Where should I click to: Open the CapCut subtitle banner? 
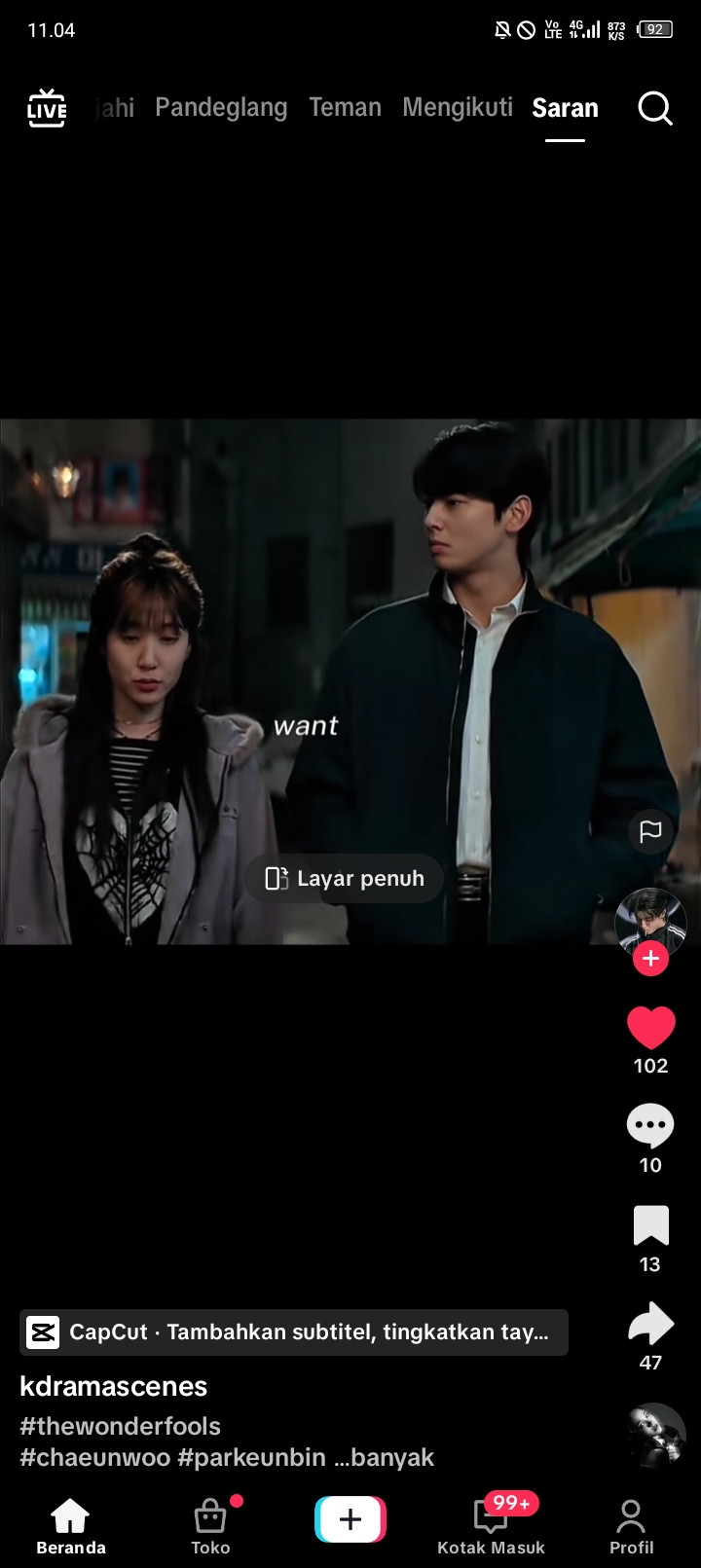coord(294,1332)
